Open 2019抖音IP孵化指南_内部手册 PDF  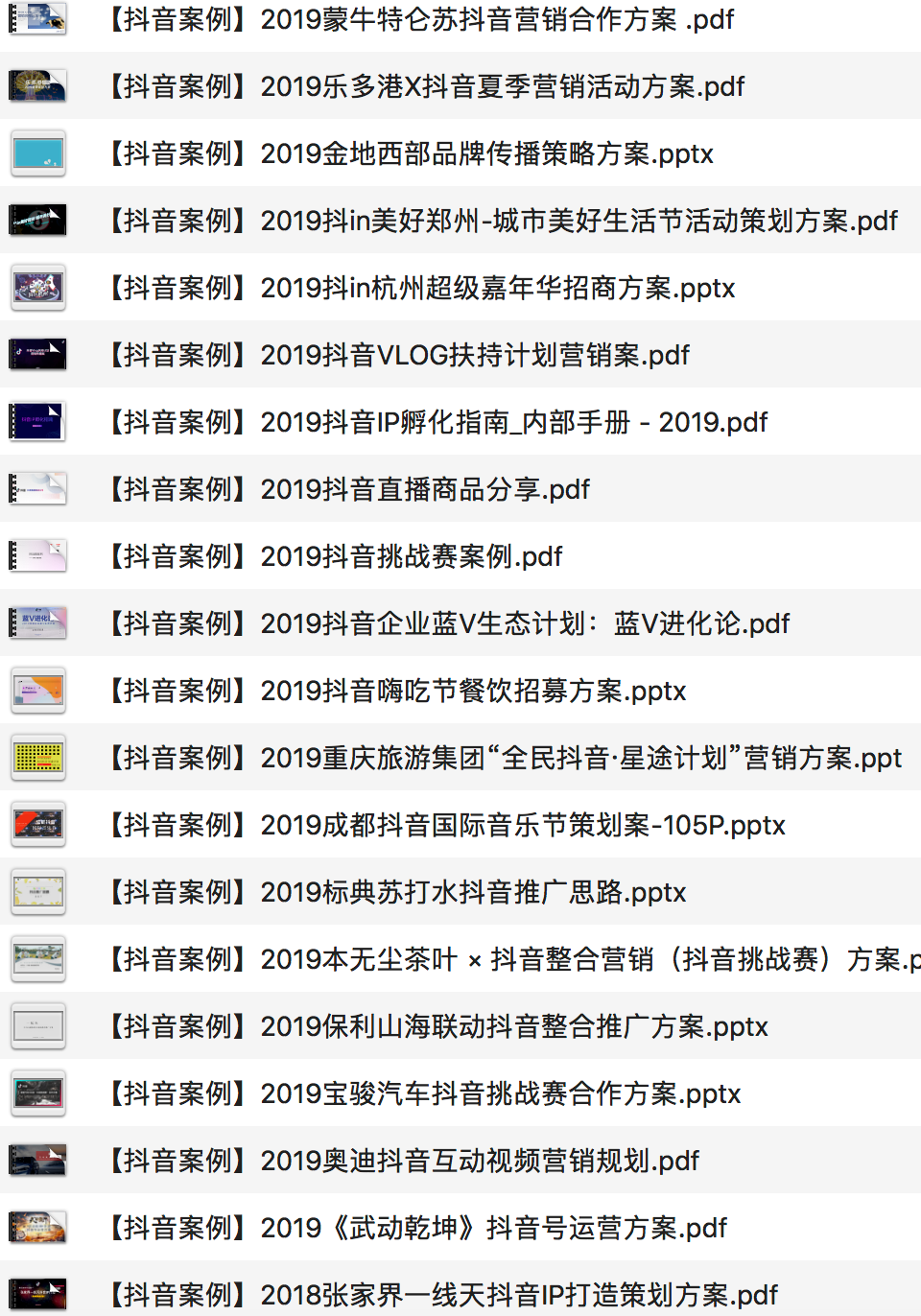pos(436,422)
